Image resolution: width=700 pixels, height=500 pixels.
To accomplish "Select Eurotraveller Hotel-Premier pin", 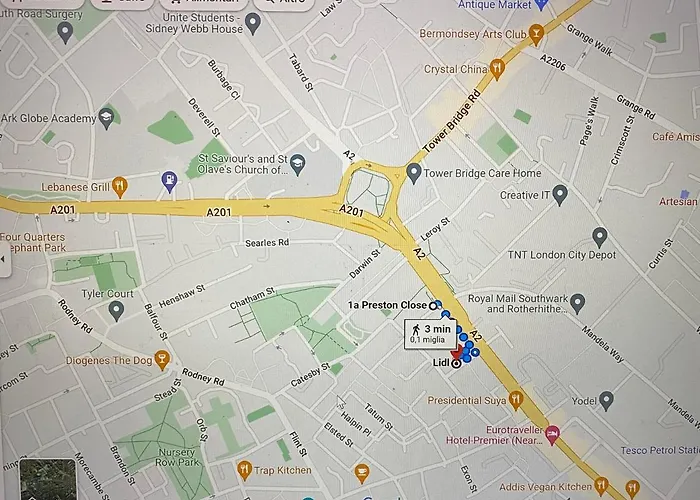I will [x=551, y=433].
